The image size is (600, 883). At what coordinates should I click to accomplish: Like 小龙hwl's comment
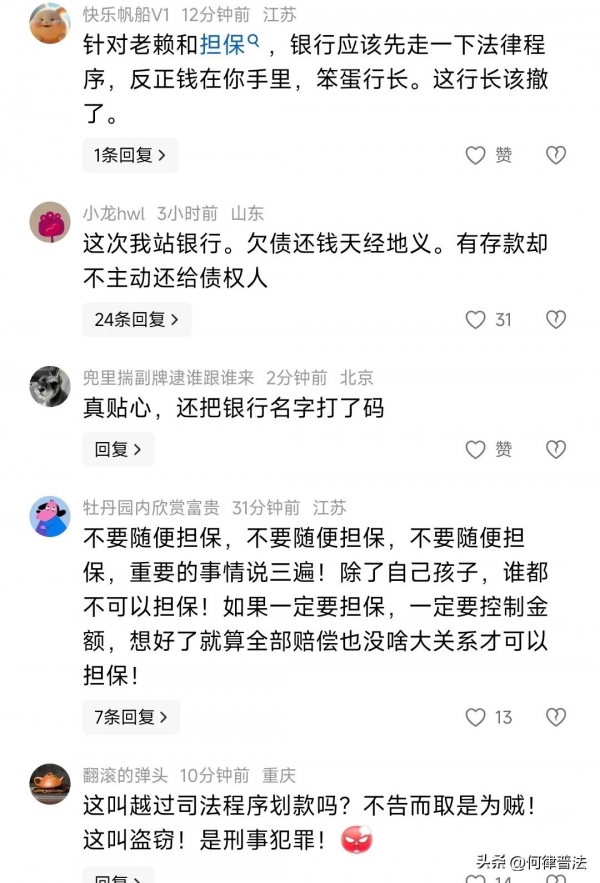click(x=476, y=320)
